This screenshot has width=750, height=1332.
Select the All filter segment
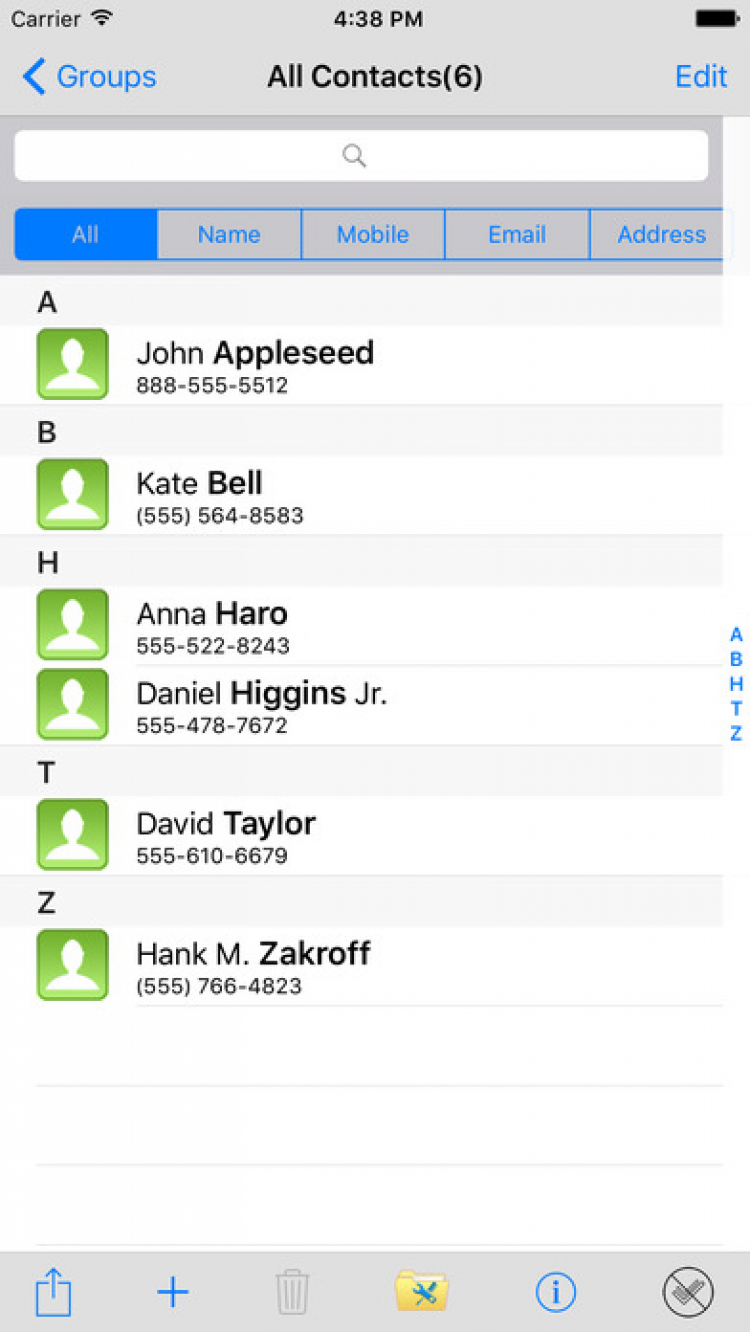tap(86, 235)
